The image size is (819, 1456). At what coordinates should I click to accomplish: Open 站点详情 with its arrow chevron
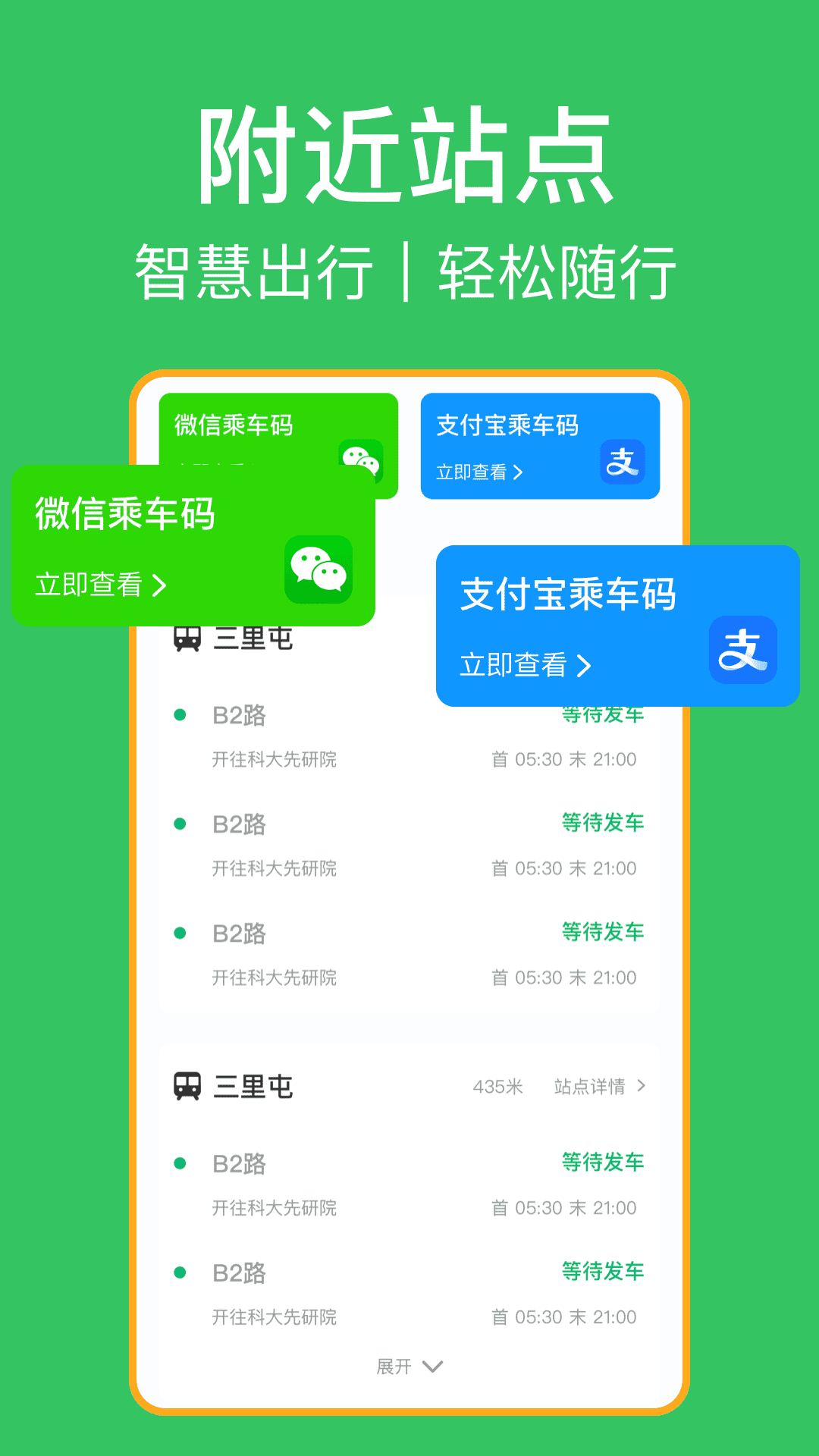[642, 1086]
